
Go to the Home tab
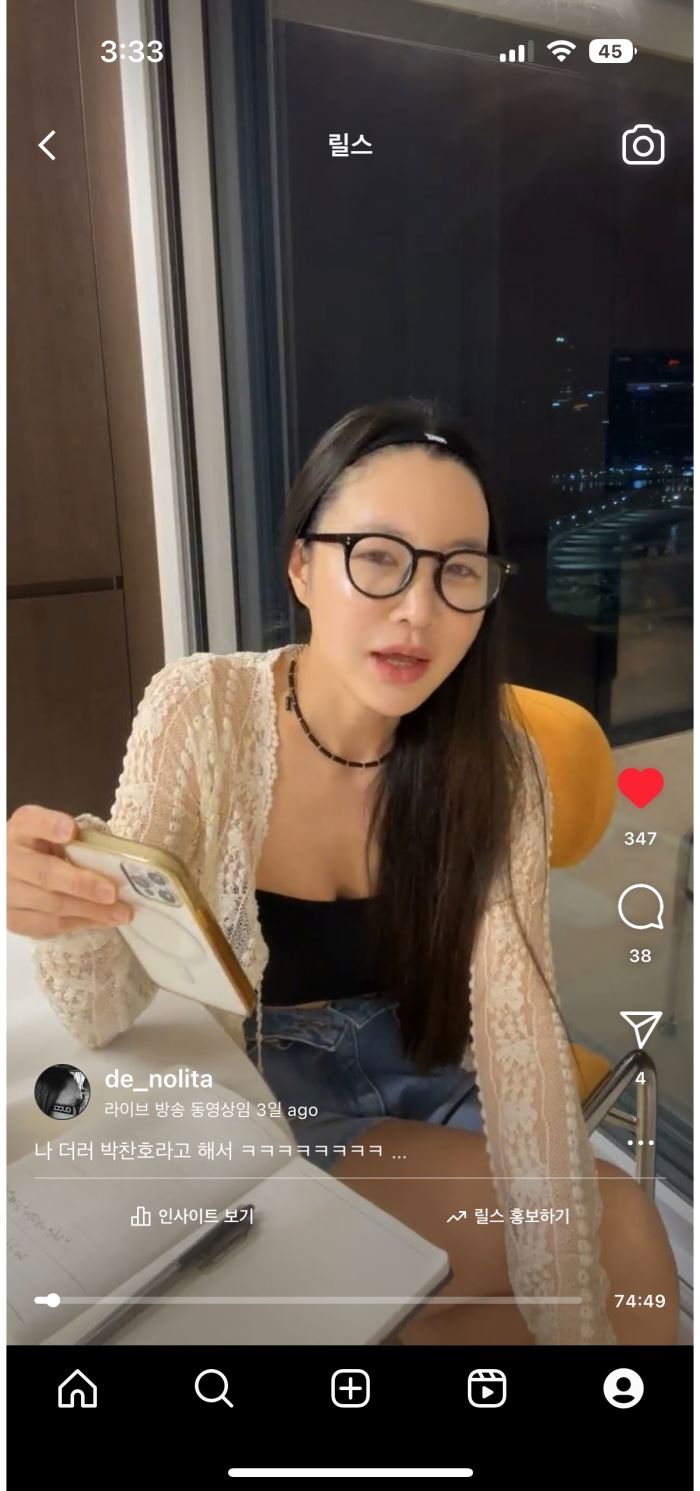tap(77, 1388)
